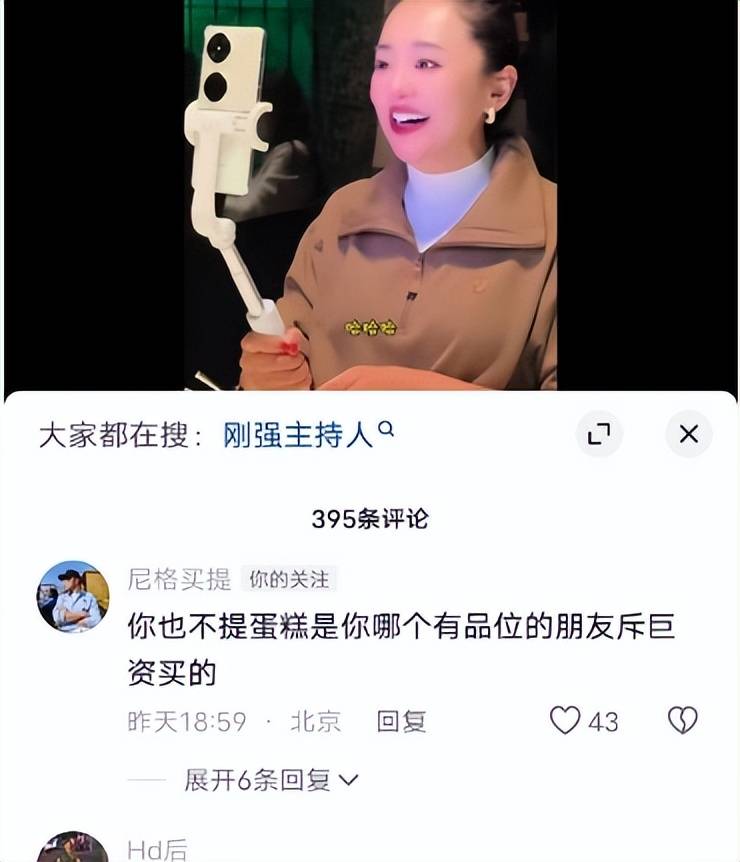Viewport: 740px width, 862px height.
Task: Expand the comments panel to full screen
Action: 599,434
